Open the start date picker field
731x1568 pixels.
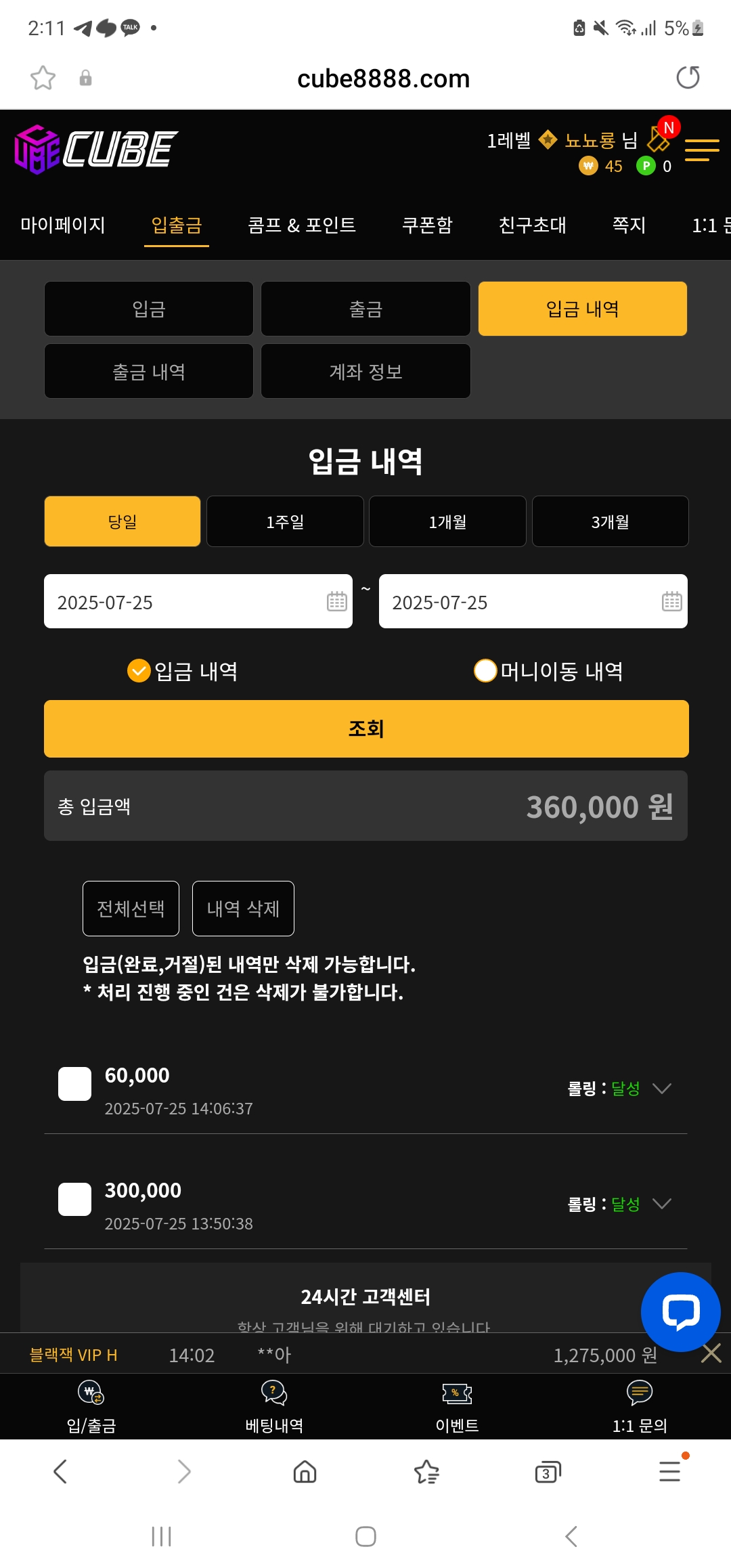[198, 601]
